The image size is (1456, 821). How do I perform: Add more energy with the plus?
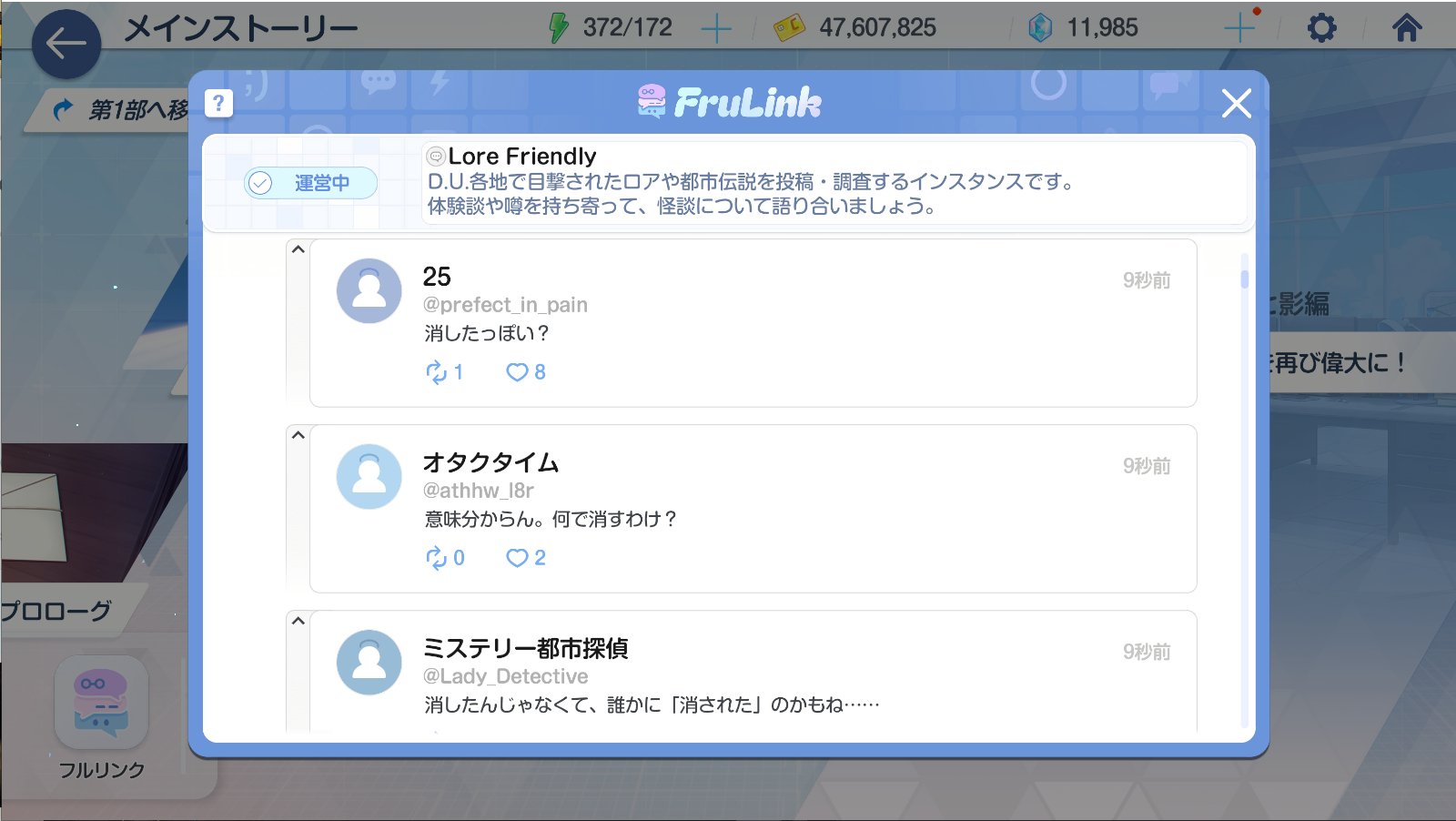[x=716, y=29]
